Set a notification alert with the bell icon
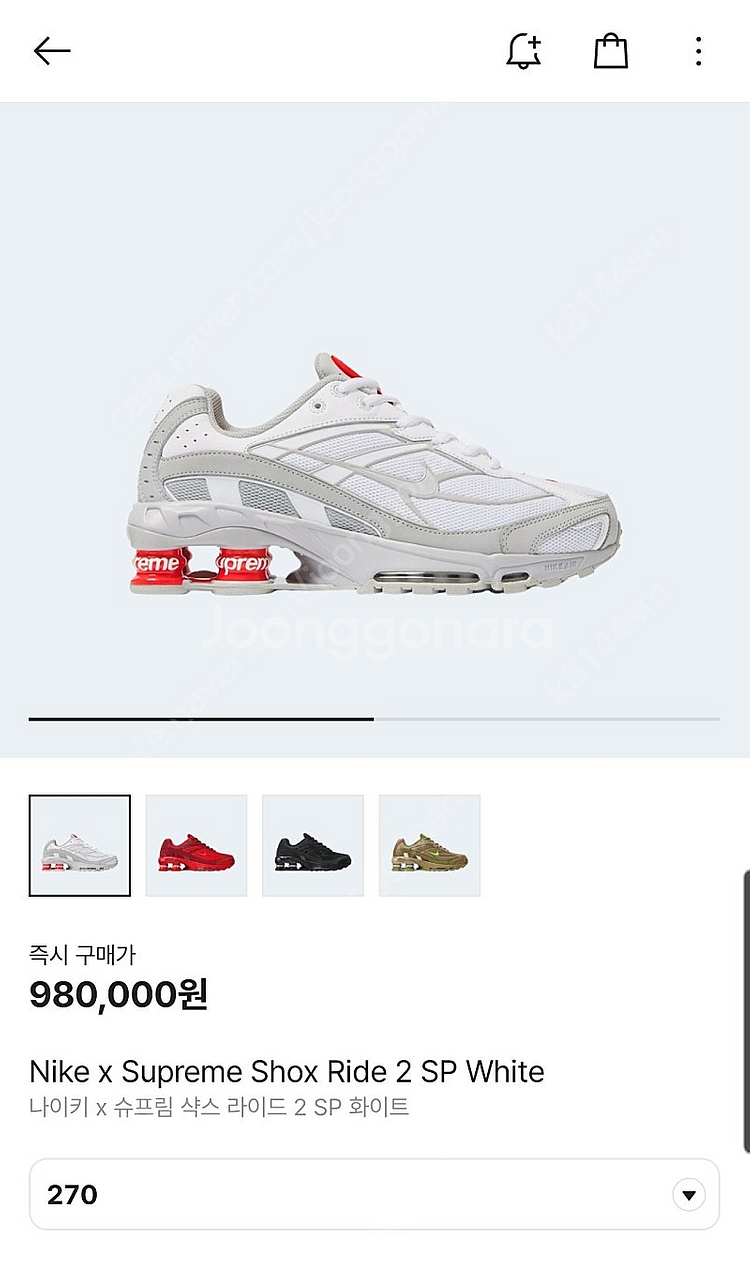Screen dimensions: 750x1264 [x=524, y=51]
